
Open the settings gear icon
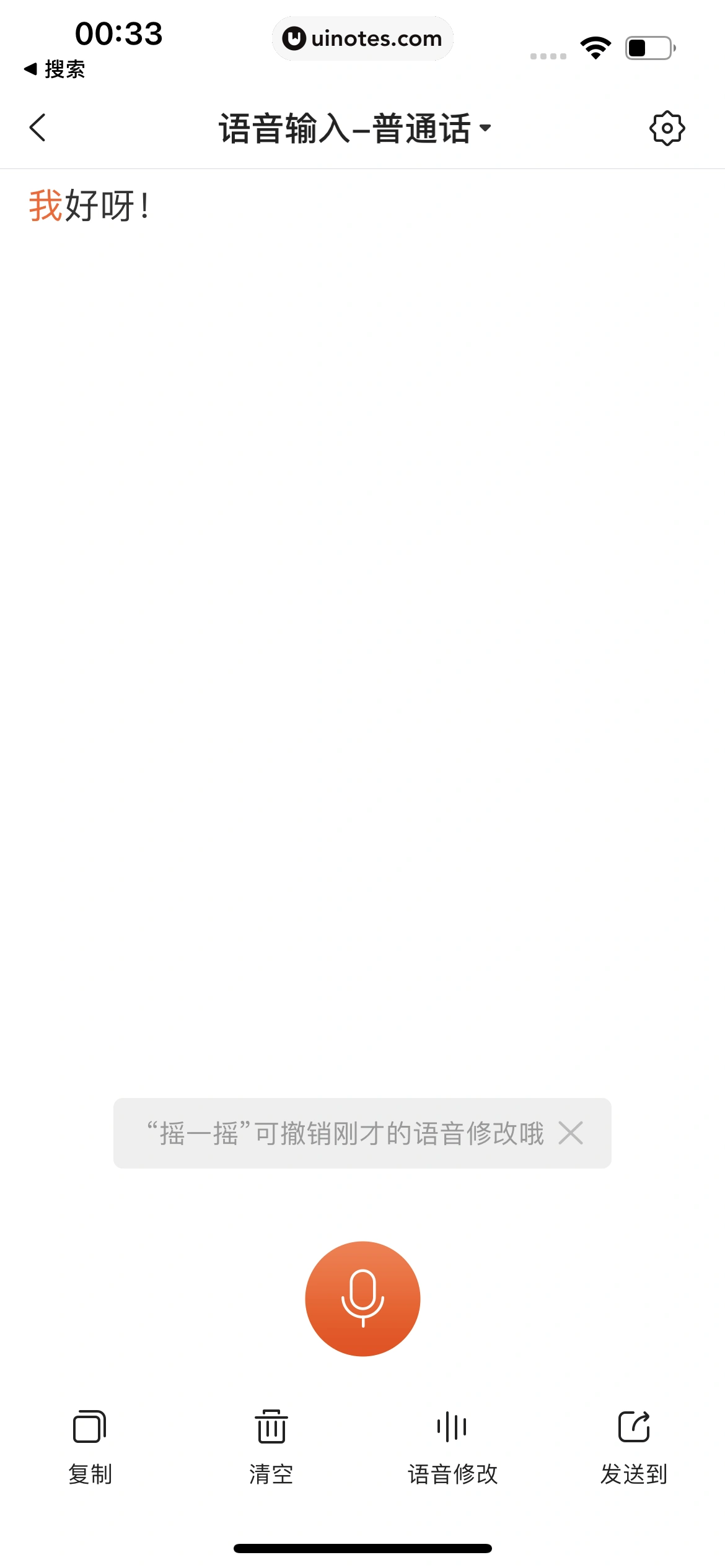tap(667, 128)
